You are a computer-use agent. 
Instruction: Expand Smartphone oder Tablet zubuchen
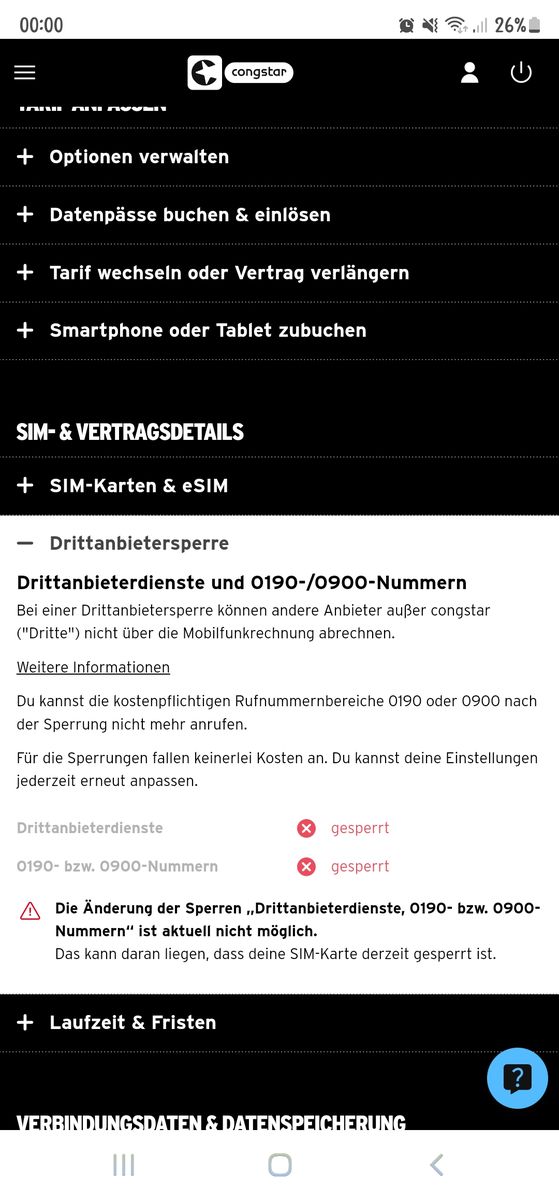point(279,330)
